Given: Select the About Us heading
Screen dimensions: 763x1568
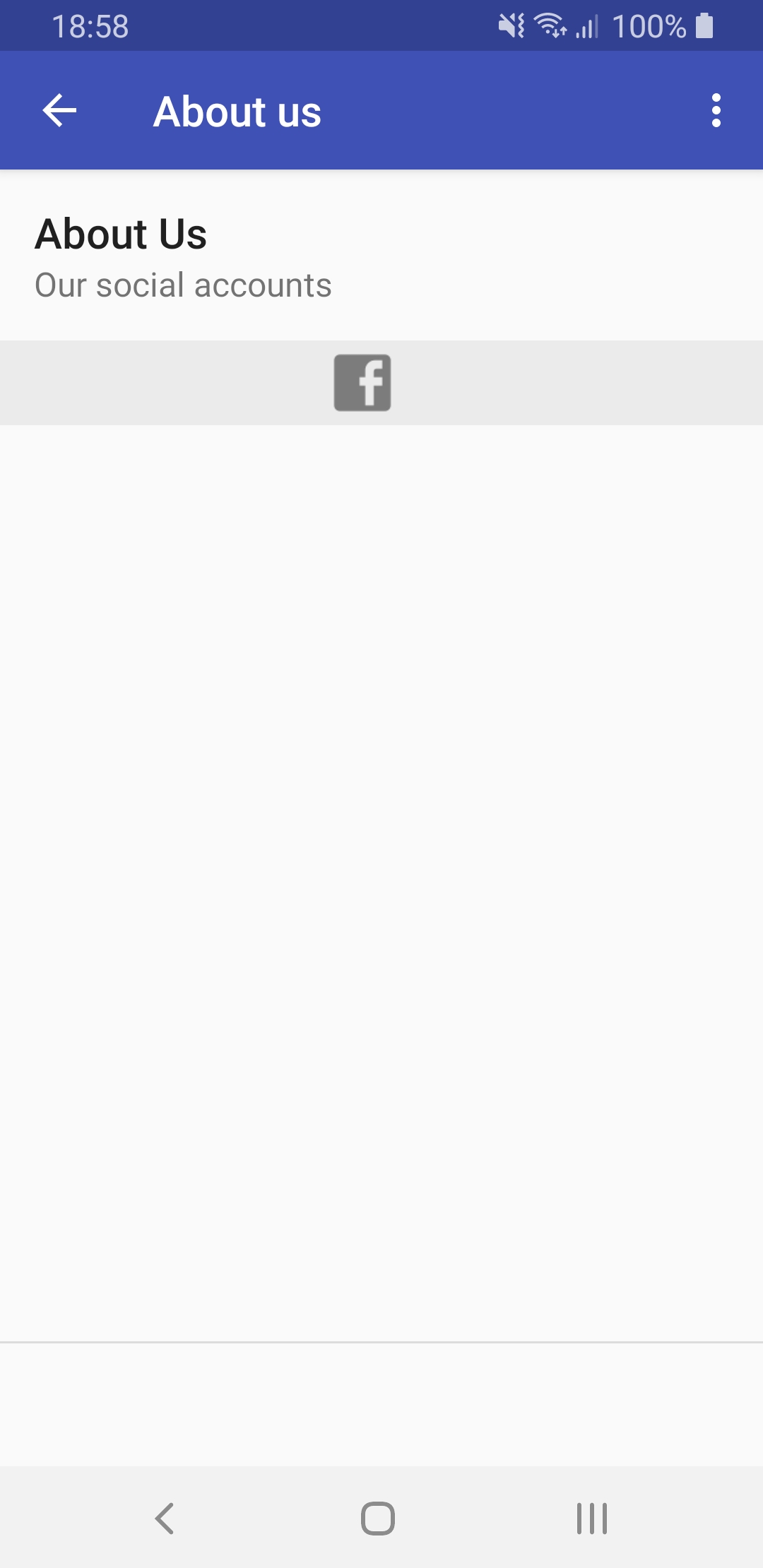Looking at the screenshot, I should coord(120,234).
